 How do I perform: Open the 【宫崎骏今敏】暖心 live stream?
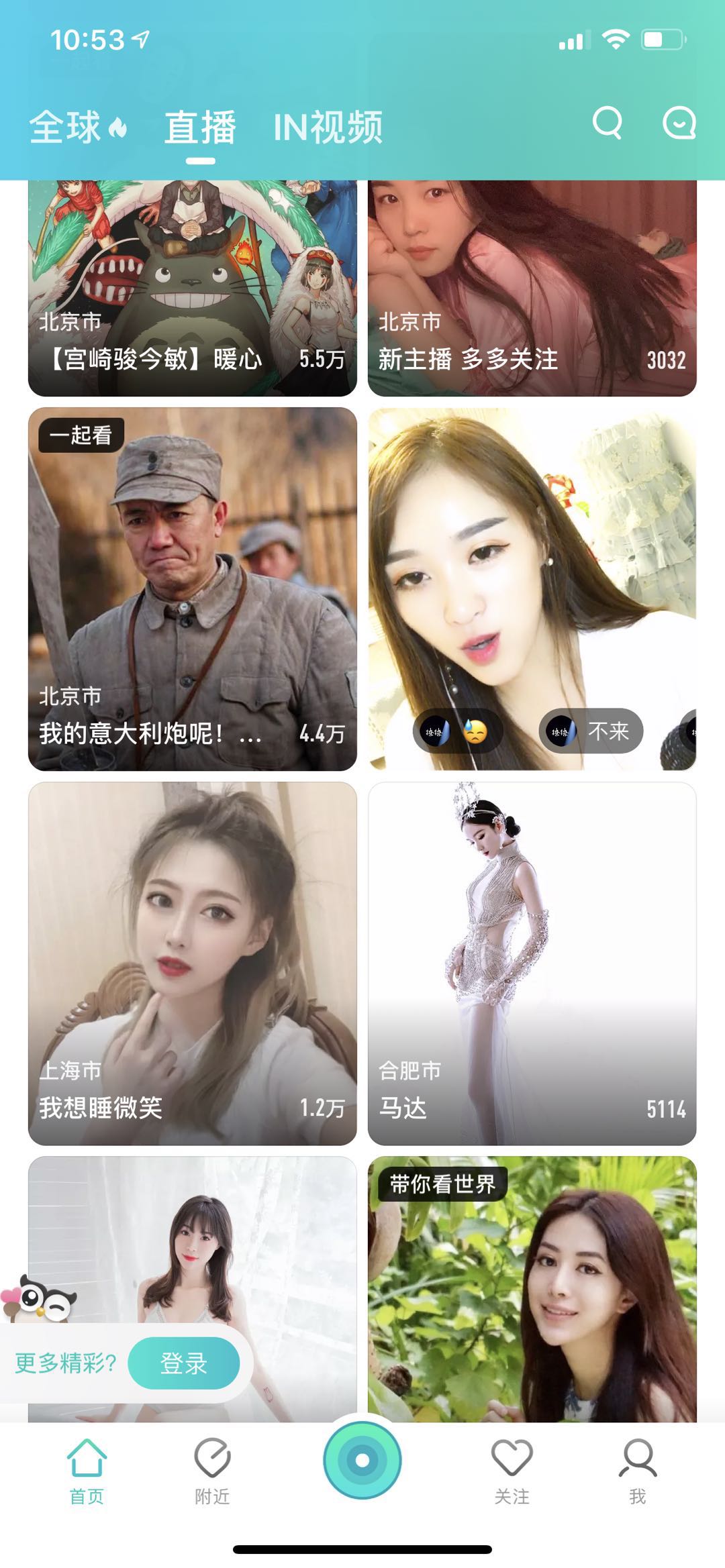coord(191,282)
